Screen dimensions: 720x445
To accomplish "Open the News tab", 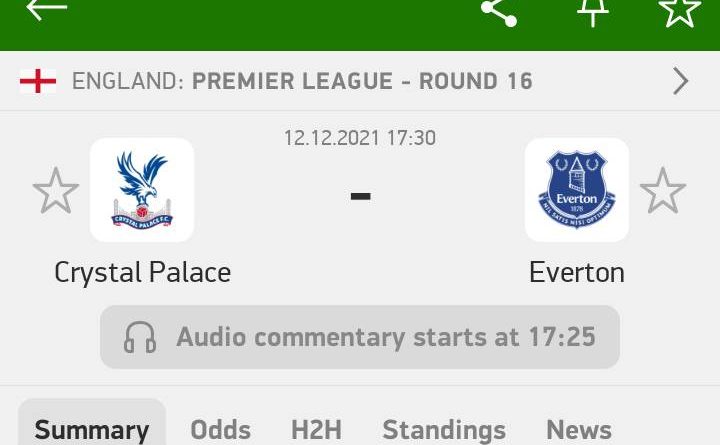I will pyautogui.click(x=578, y=429).
